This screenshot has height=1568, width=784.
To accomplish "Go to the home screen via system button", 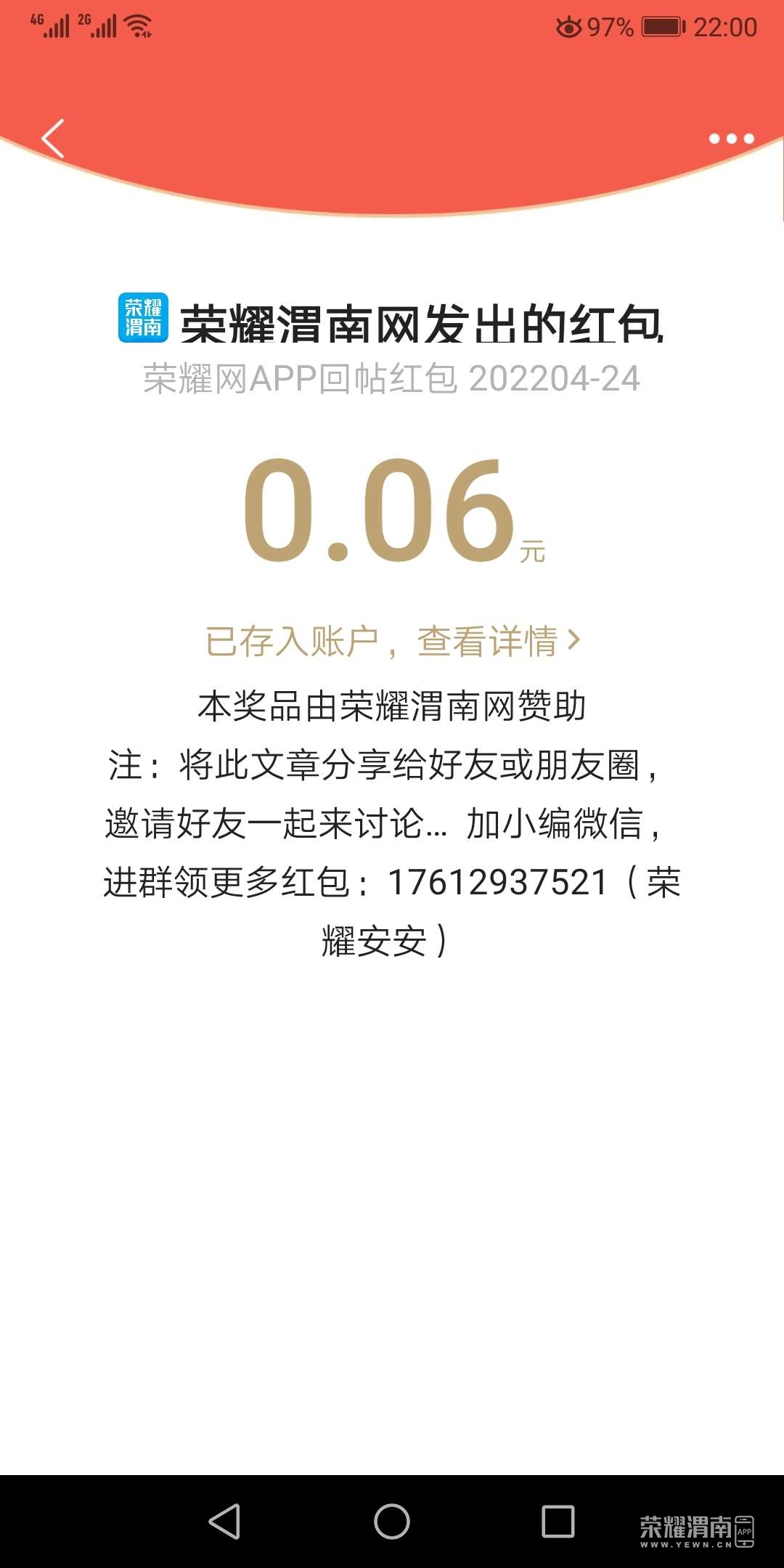I will tap(392, 1521).
